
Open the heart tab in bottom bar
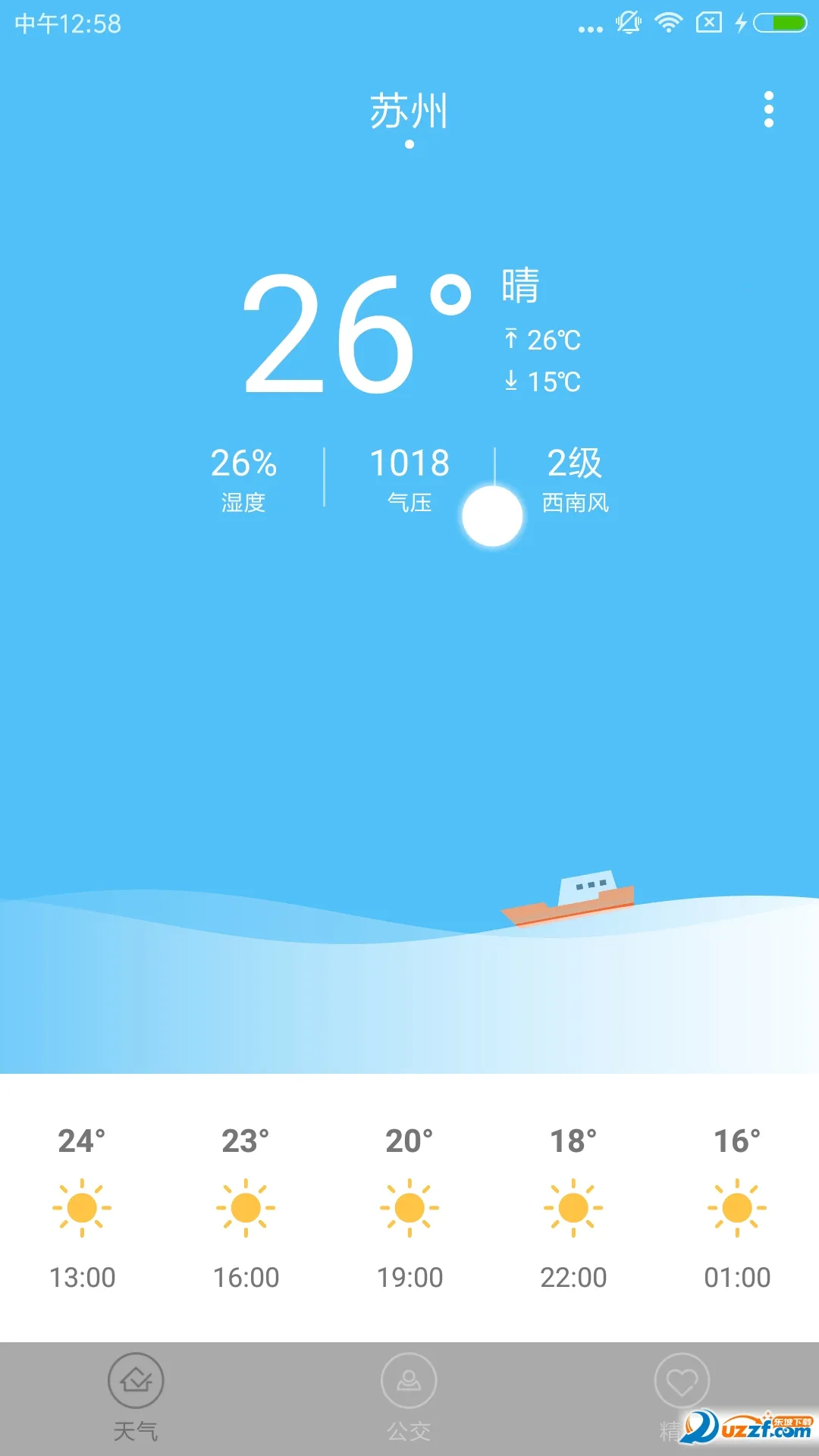pos(682,1384)
